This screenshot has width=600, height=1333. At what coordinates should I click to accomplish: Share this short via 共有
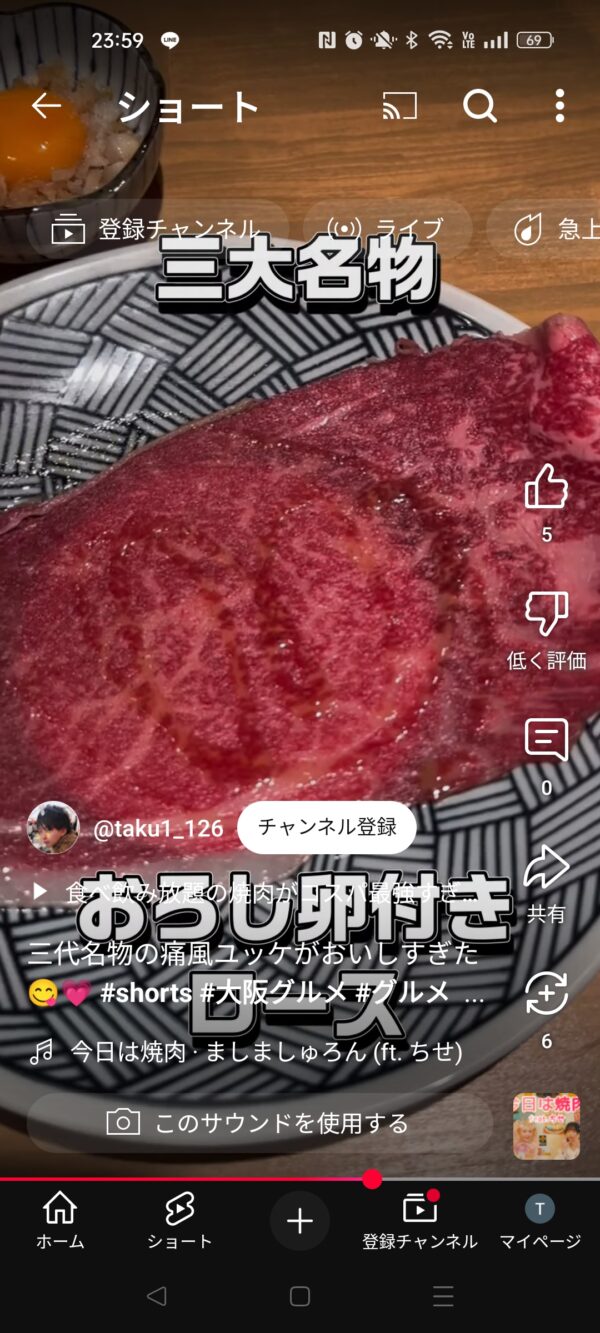[546, 867]
